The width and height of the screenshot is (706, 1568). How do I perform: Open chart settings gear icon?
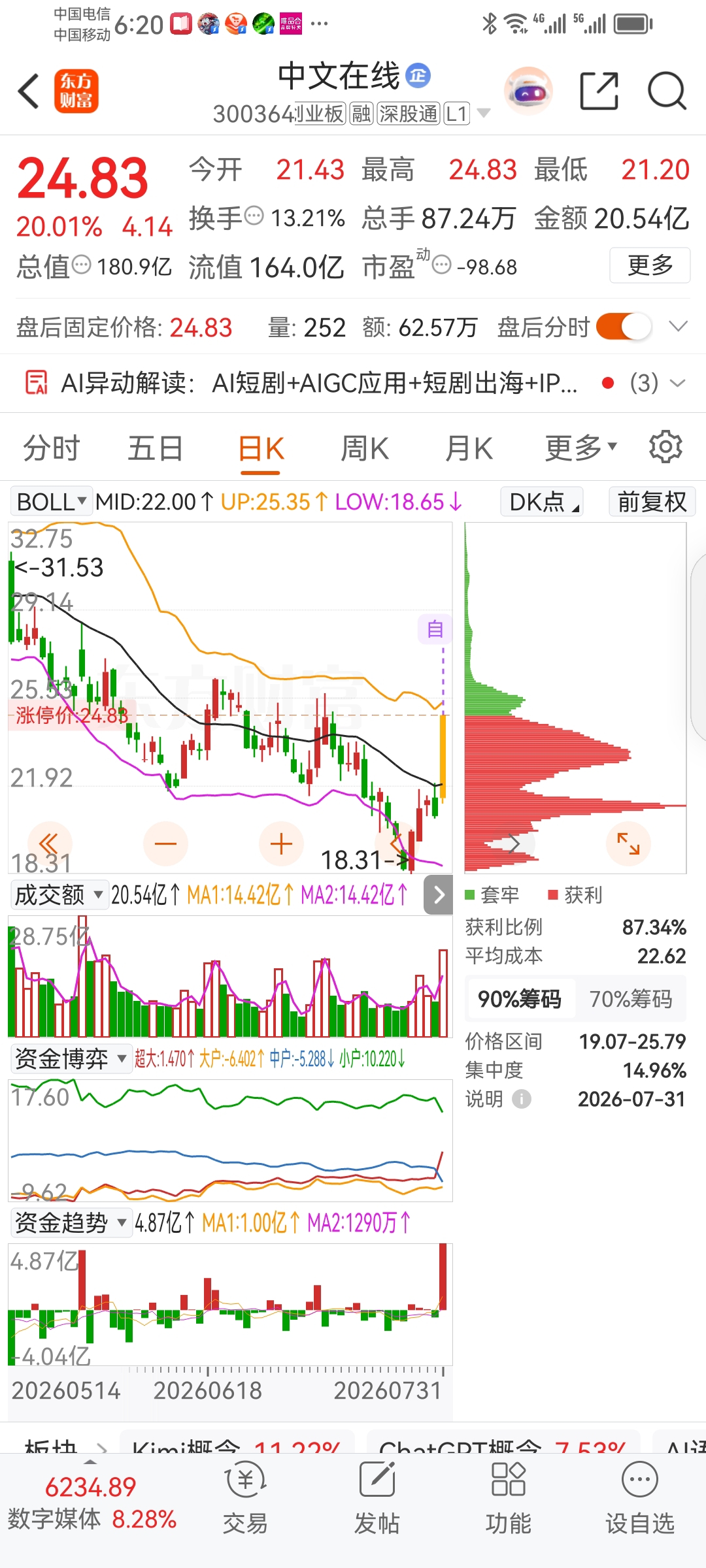(x=665, y=447)
